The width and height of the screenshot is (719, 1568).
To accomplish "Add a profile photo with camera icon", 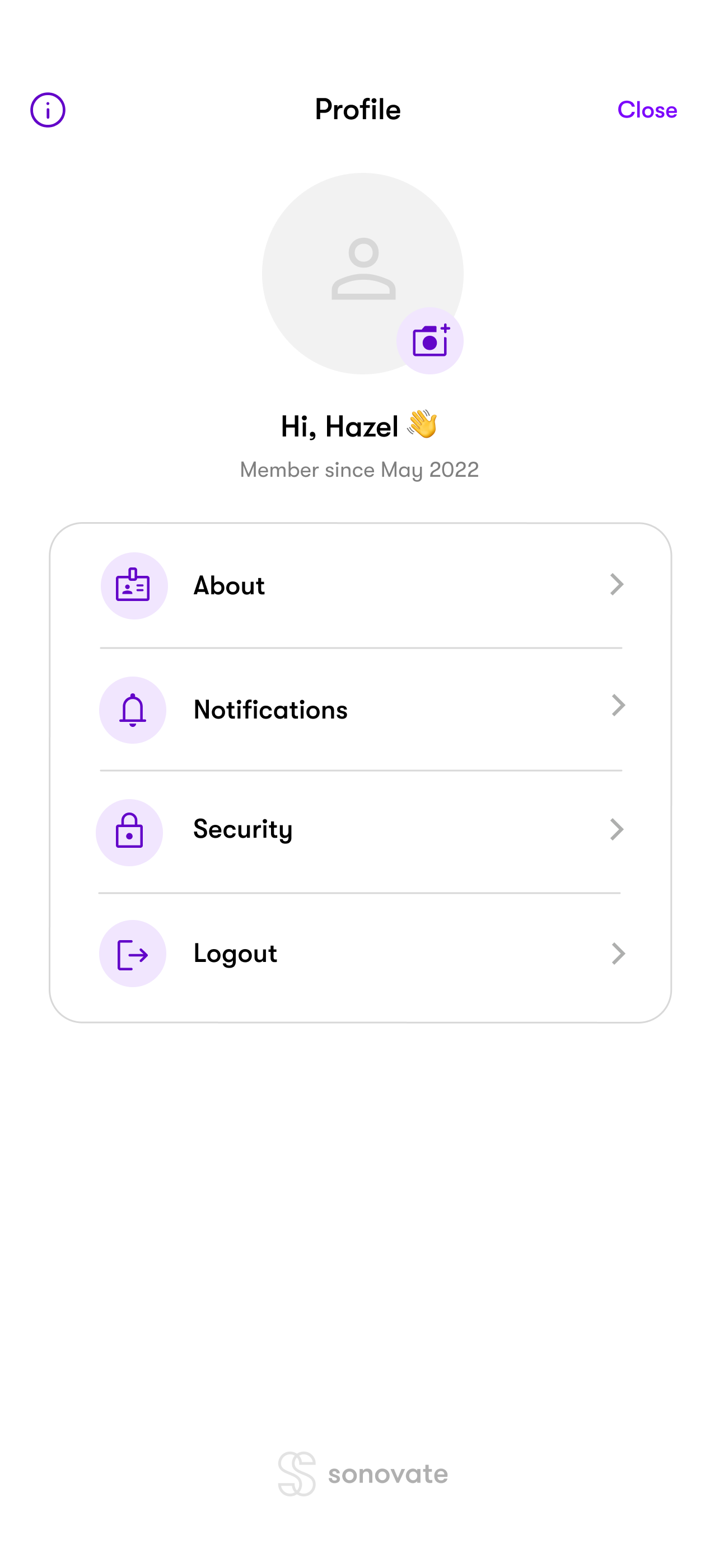I will coord(429,341).
